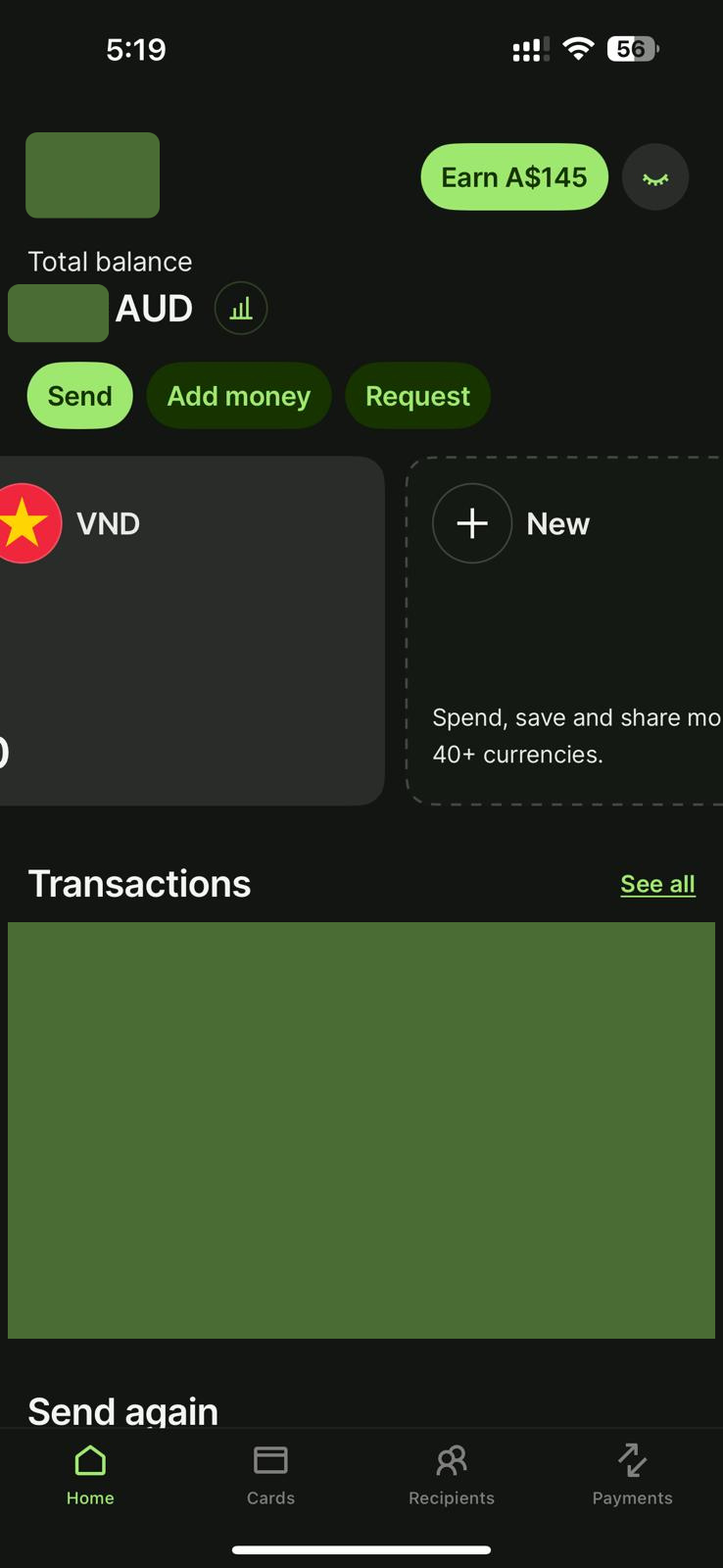Screen dimensions: 723x1568
Task: Switch to the Recipients tab
Action: [x=452, y=1475]
